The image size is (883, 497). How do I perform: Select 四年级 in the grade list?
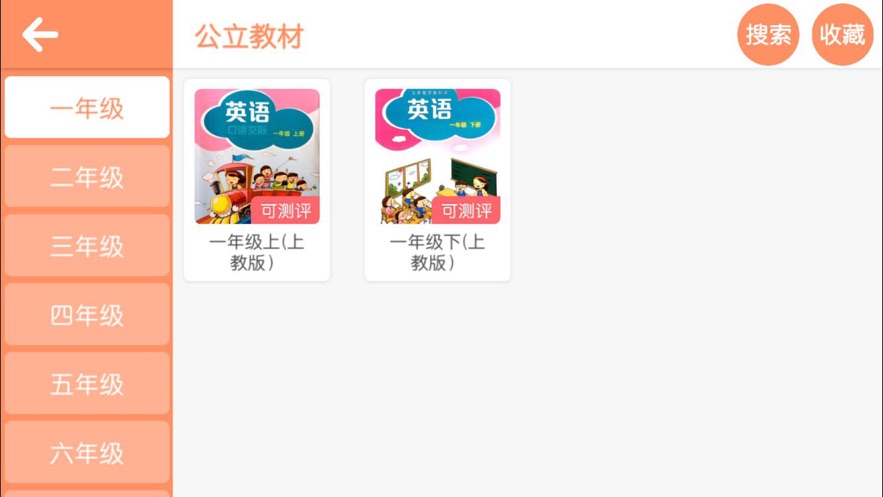87,315
